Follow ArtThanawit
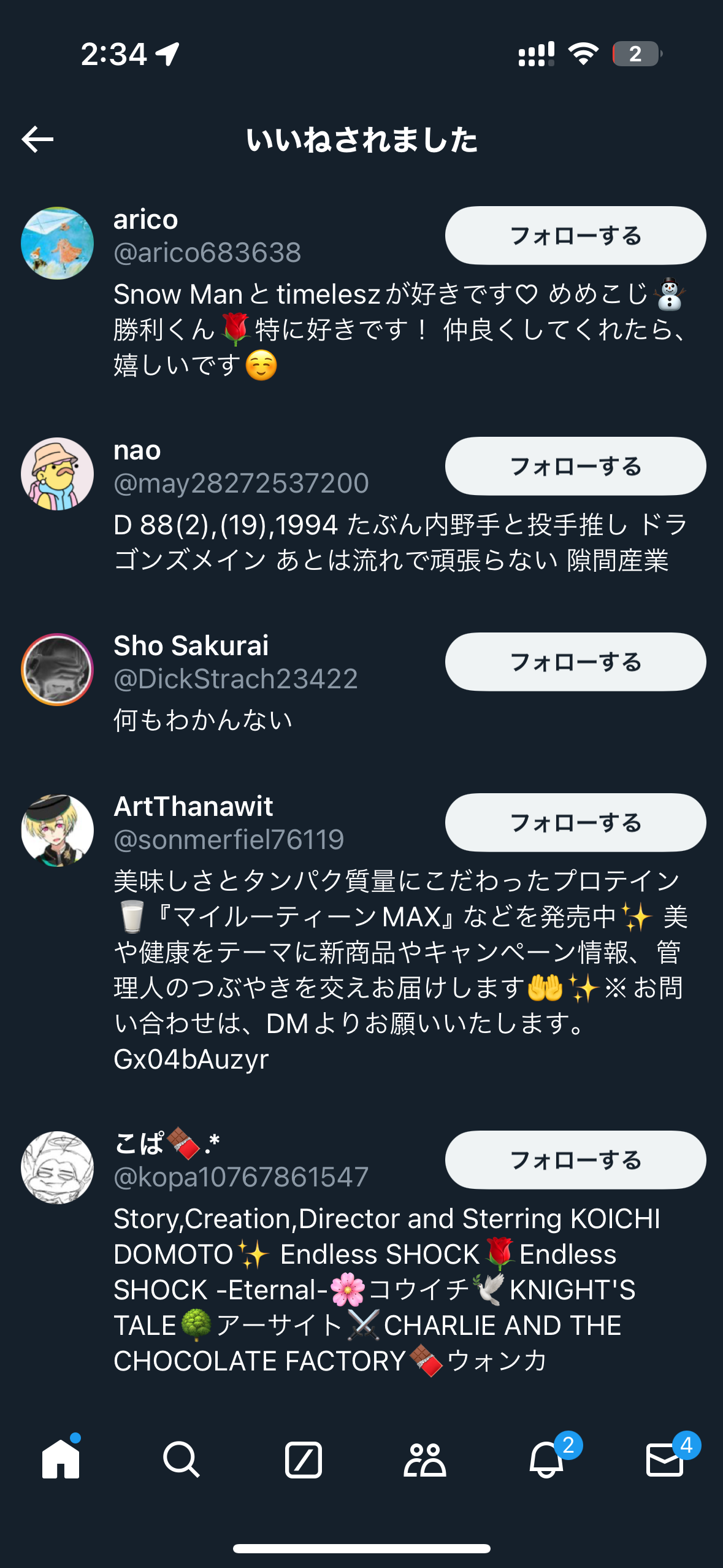This screenshot has width=723, height=1568. [x=575, y=823]
